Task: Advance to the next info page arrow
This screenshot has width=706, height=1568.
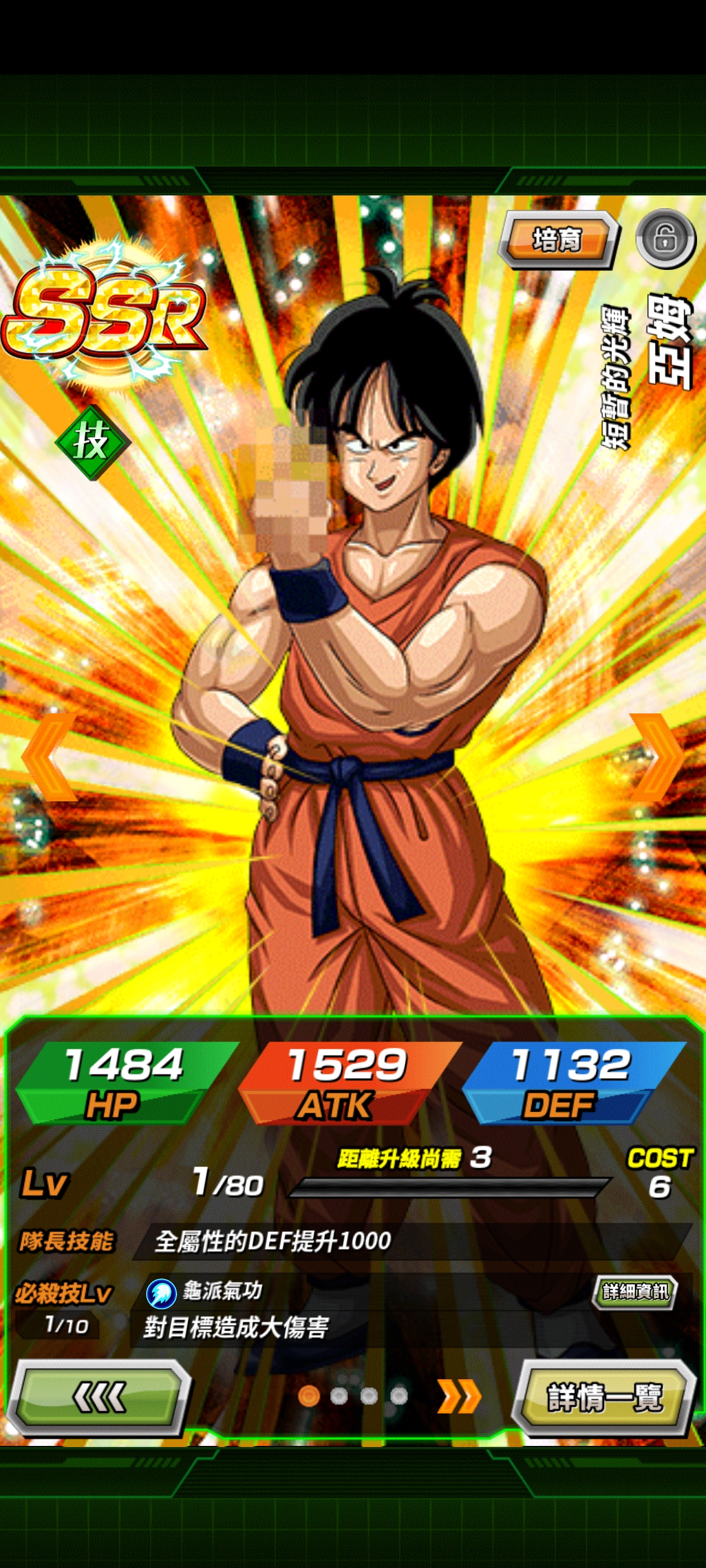Action: (x=459, y=1396)
